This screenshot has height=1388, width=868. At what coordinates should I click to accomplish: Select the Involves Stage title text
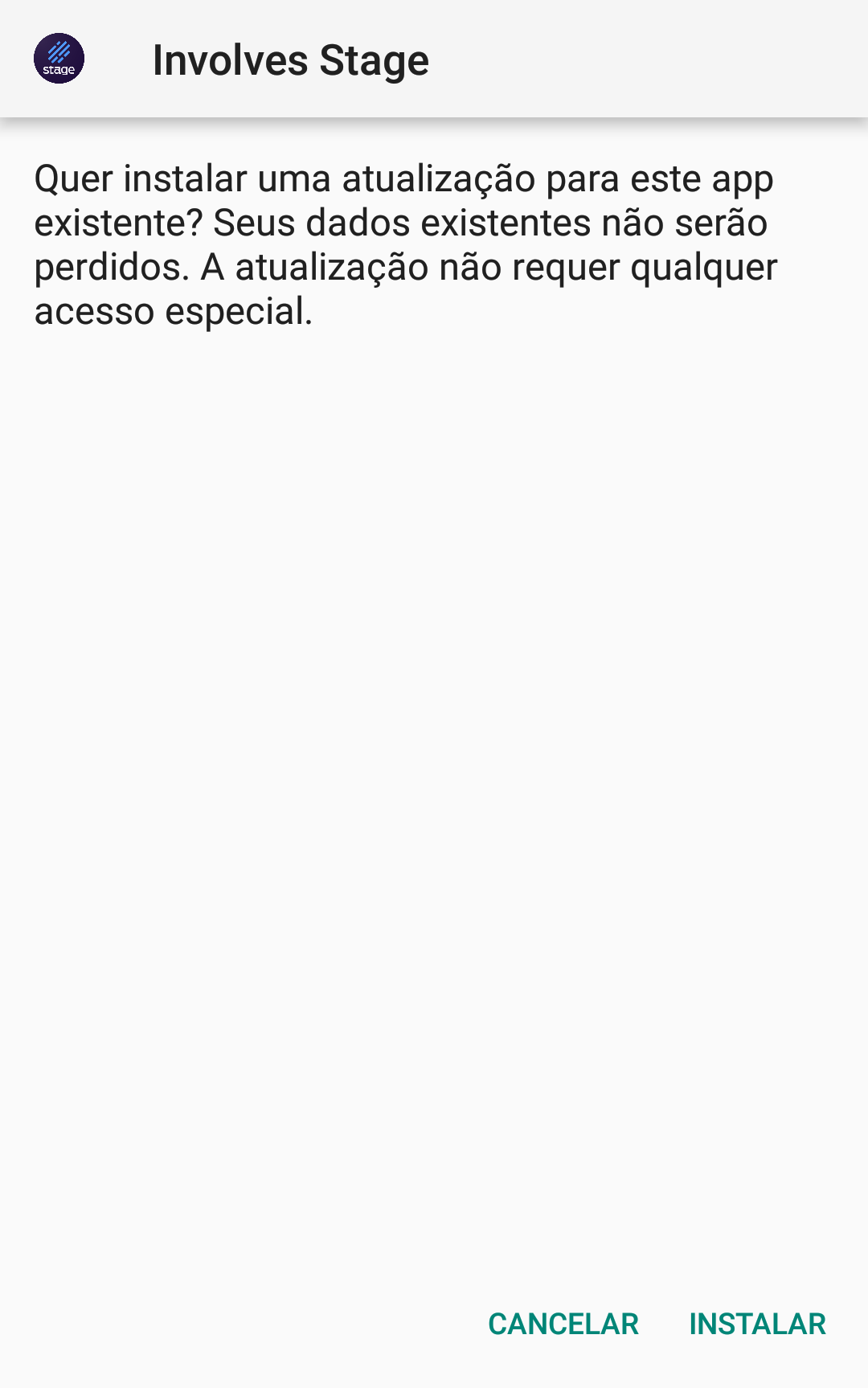pos(291,59)
